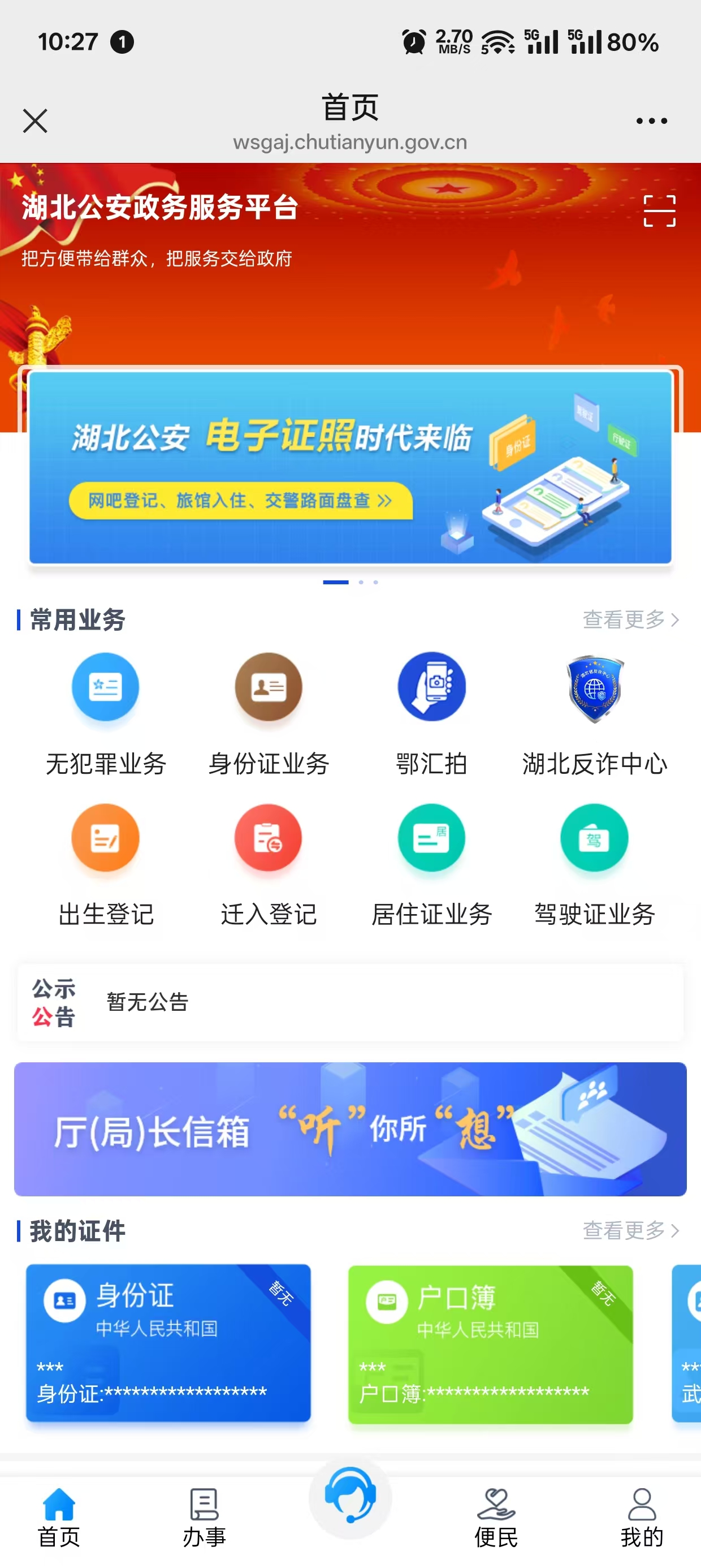The width and height of the screenshot is (701, 1568).
Task: Tap the 鄂汇拍 photo service icon
Action: [431, 686]
